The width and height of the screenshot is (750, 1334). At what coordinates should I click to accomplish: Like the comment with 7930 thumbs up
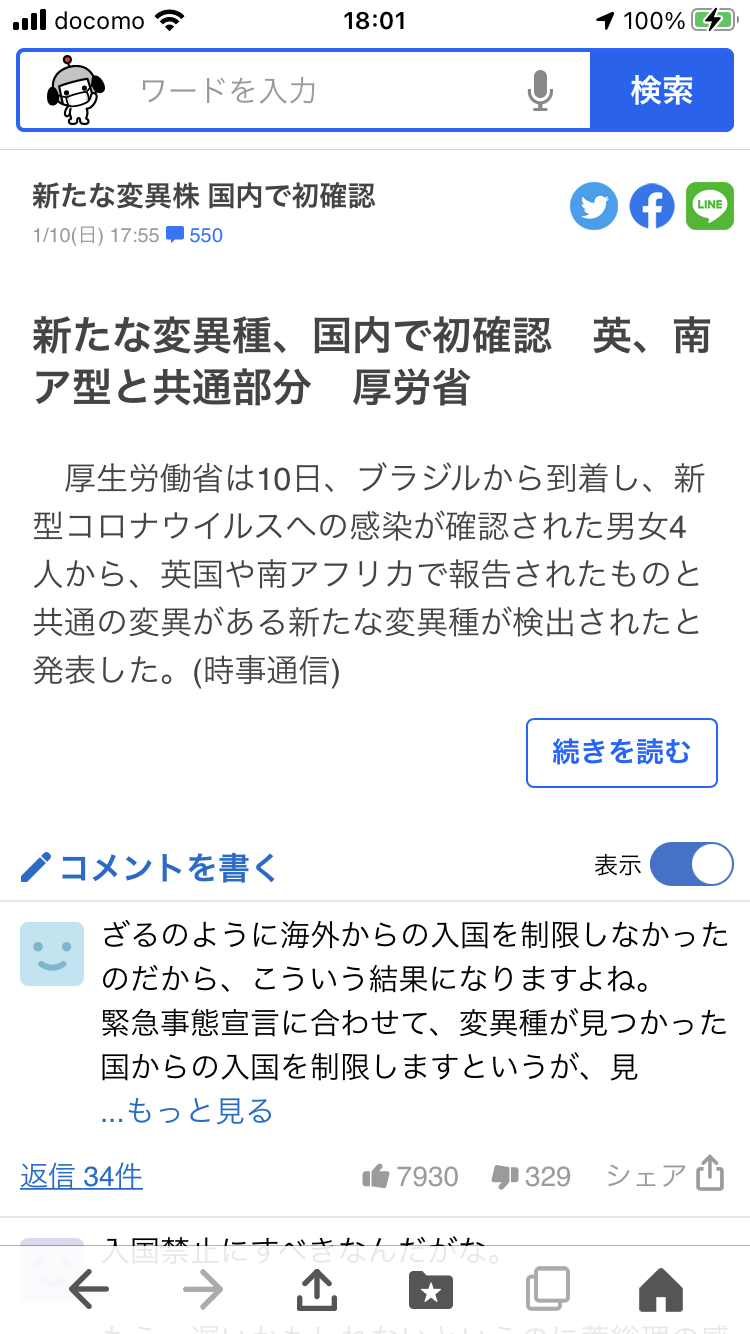point(411,1177)
